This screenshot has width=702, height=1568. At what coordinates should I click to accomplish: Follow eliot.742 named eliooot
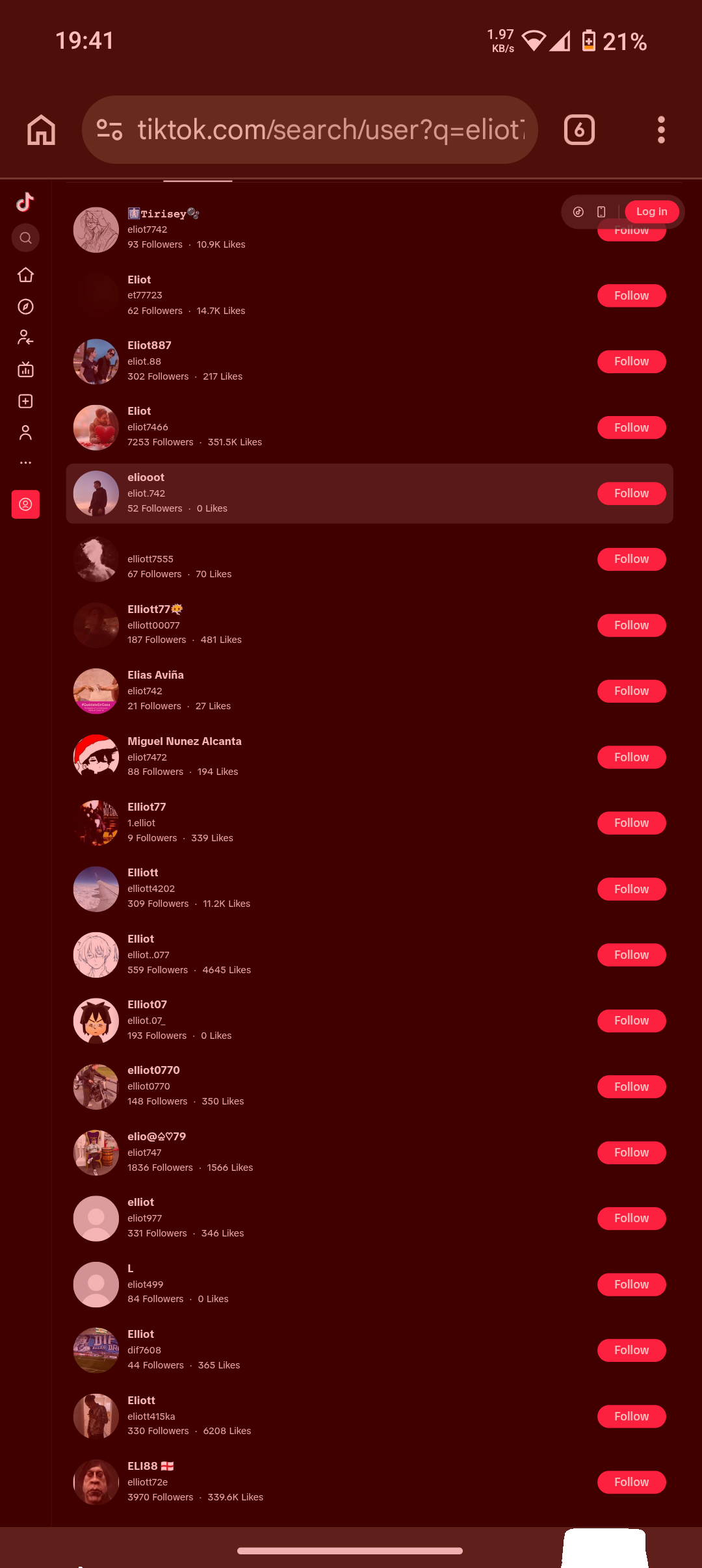631,493
